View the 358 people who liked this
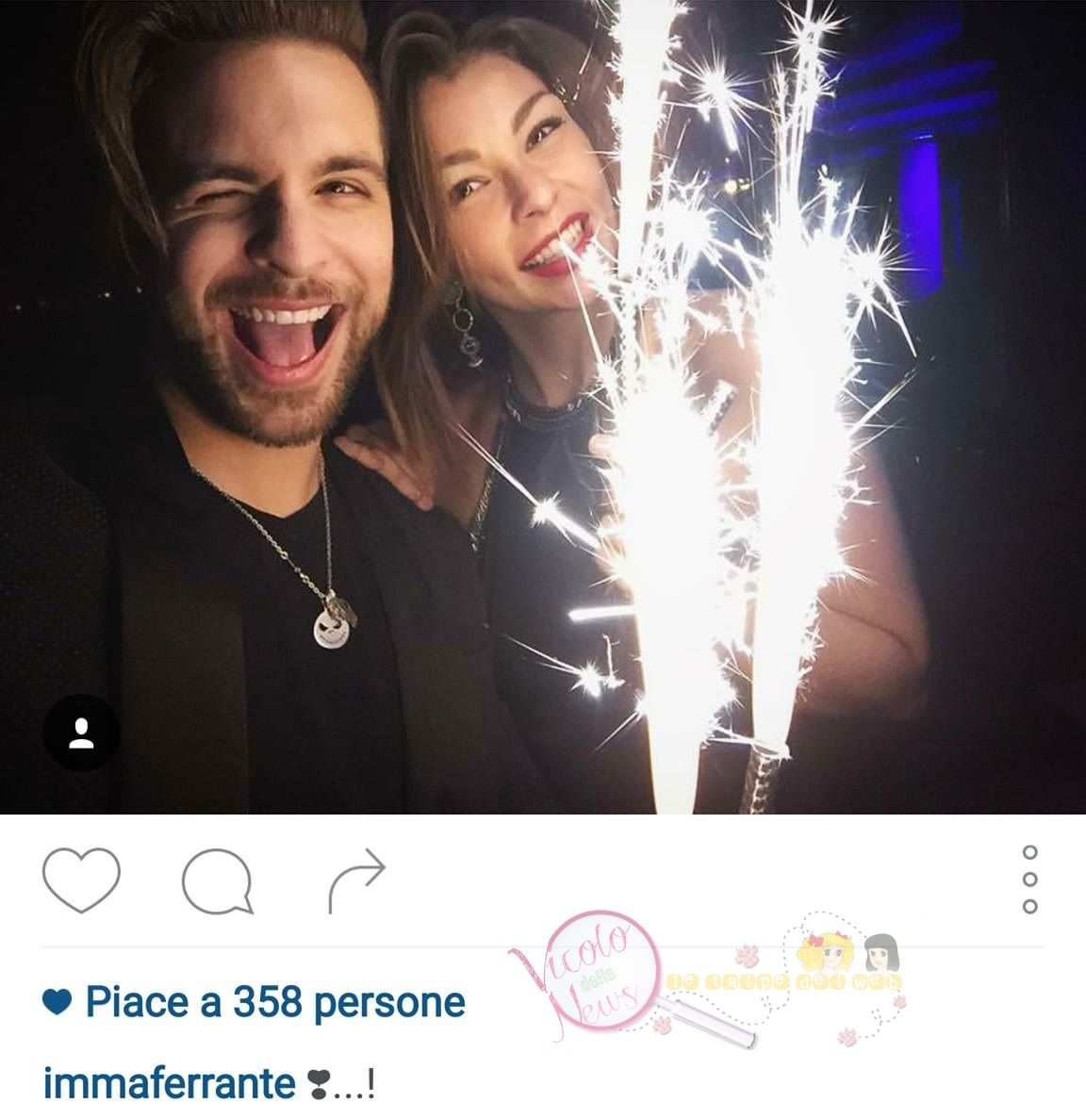Image resolution: width=1086 pixels, height=1120 pixels. click(274, 1002)
